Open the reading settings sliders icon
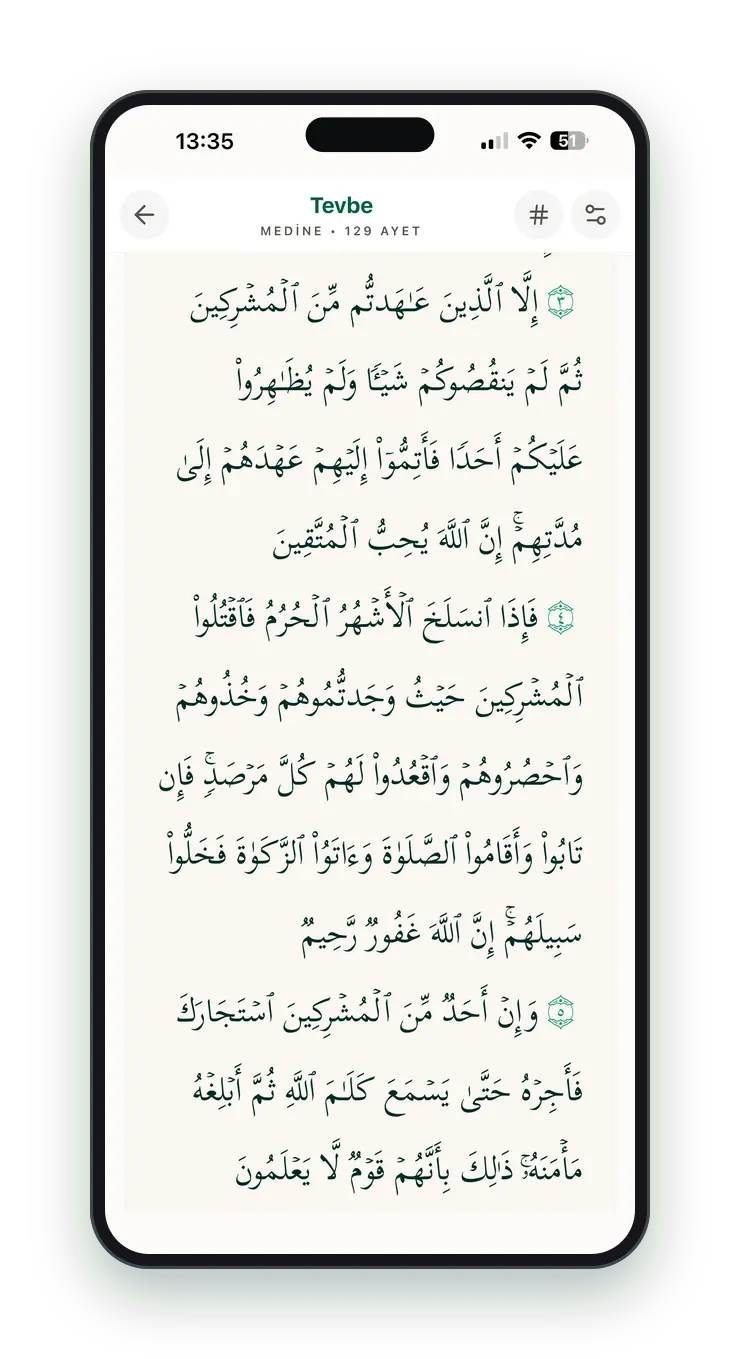Viewport: 740px width, 1359px height. [596, 215]
